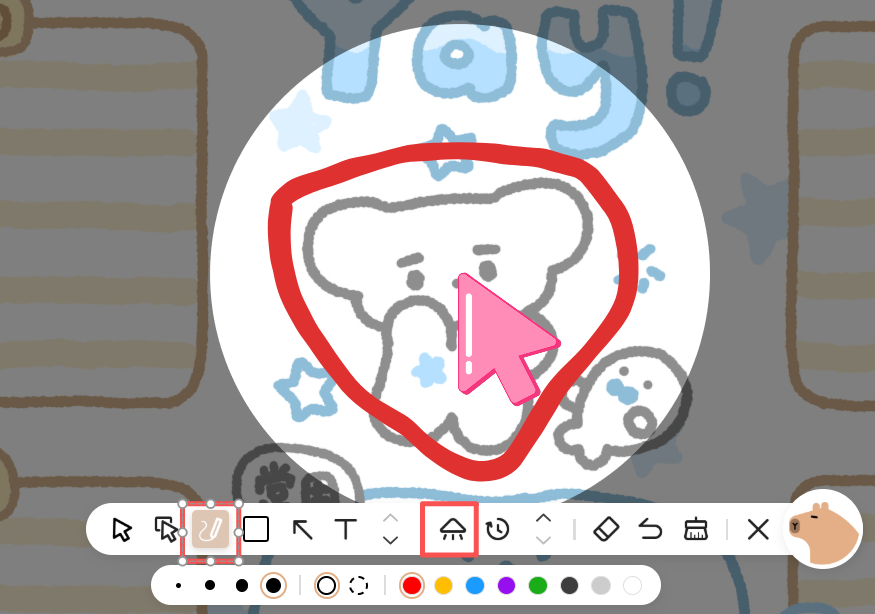The image size is (875, 614).
Task: Select the cursor pointer tool
Action: (x=122, y=529)
